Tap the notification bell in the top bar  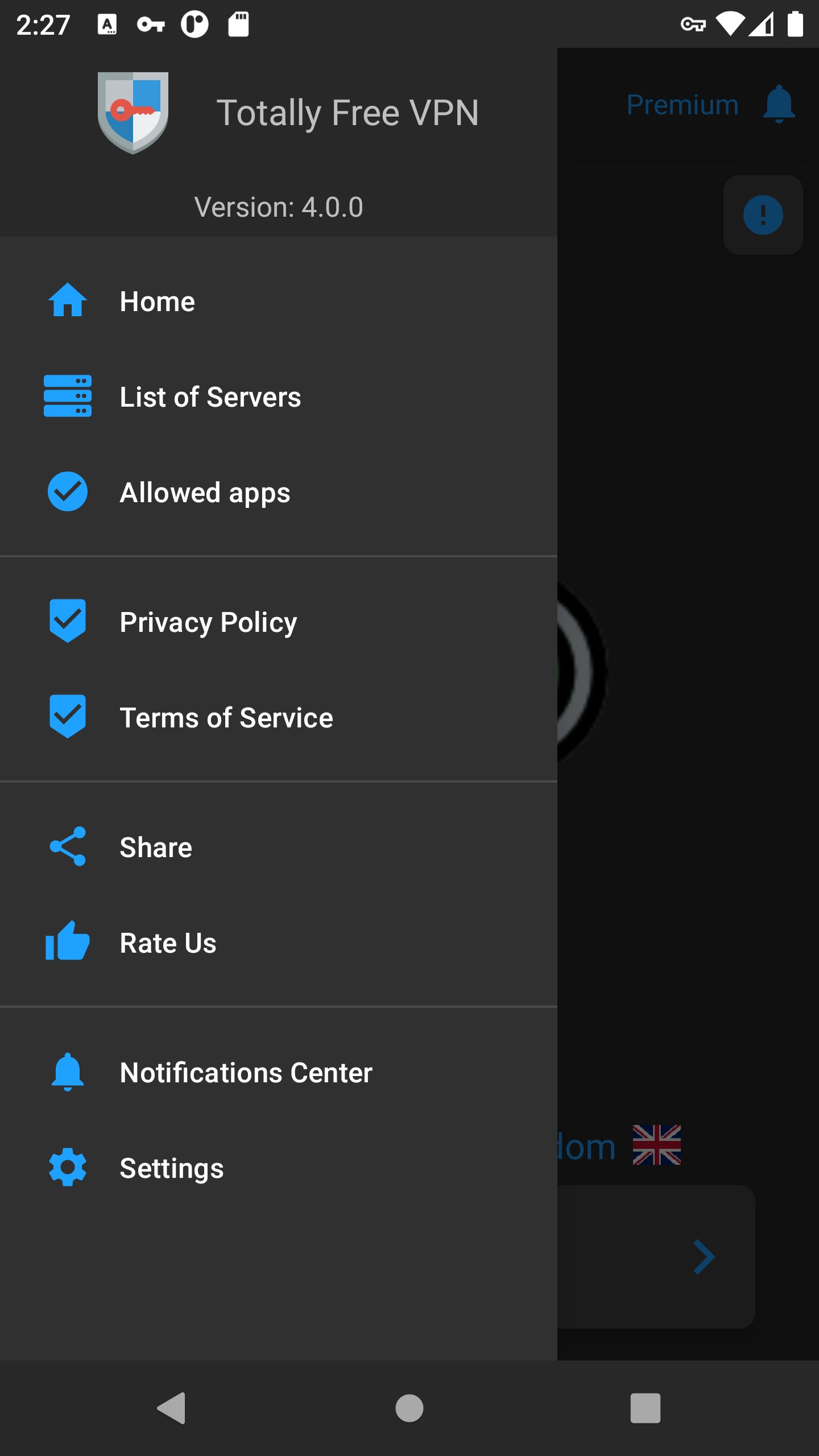(x=779, y=104)
